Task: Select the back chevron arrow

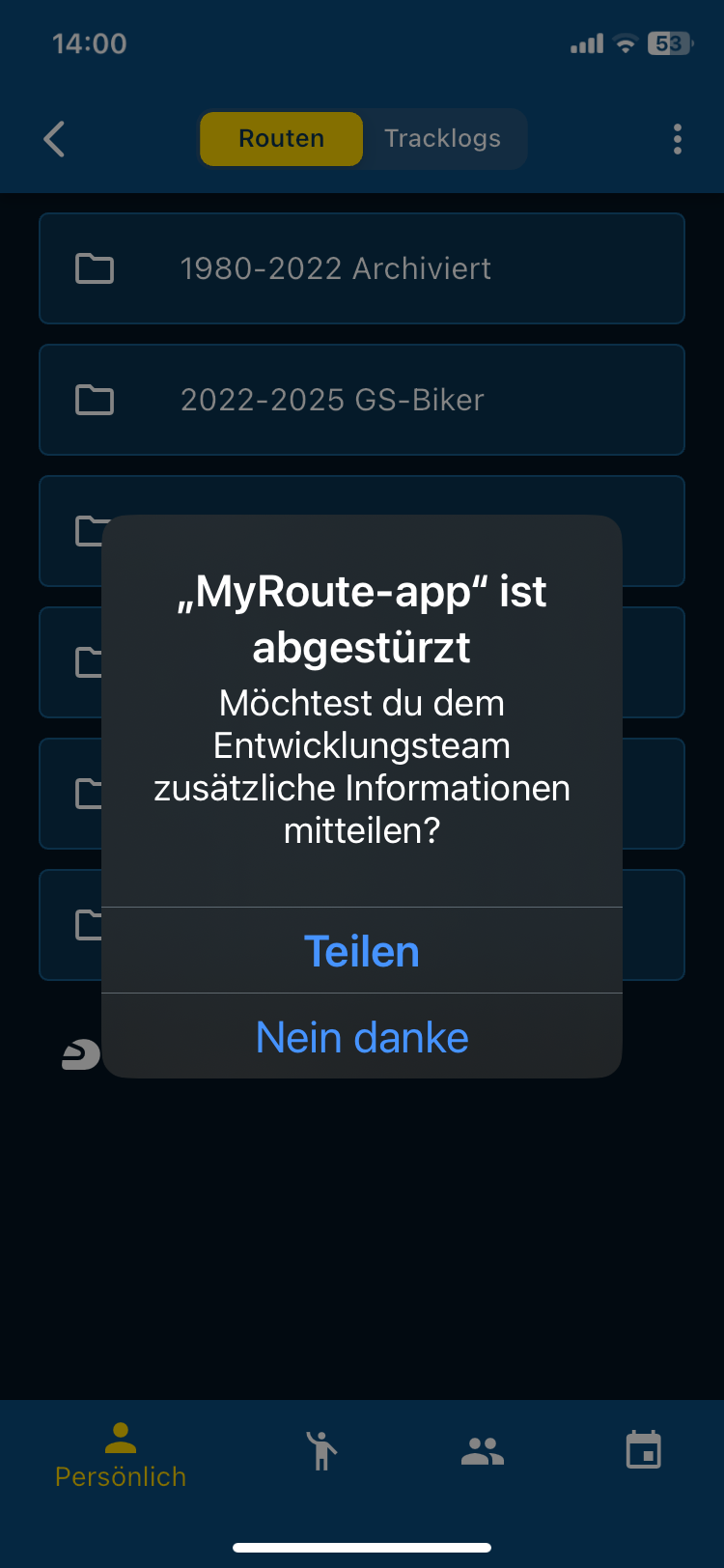Action: [x=53, y=139]
